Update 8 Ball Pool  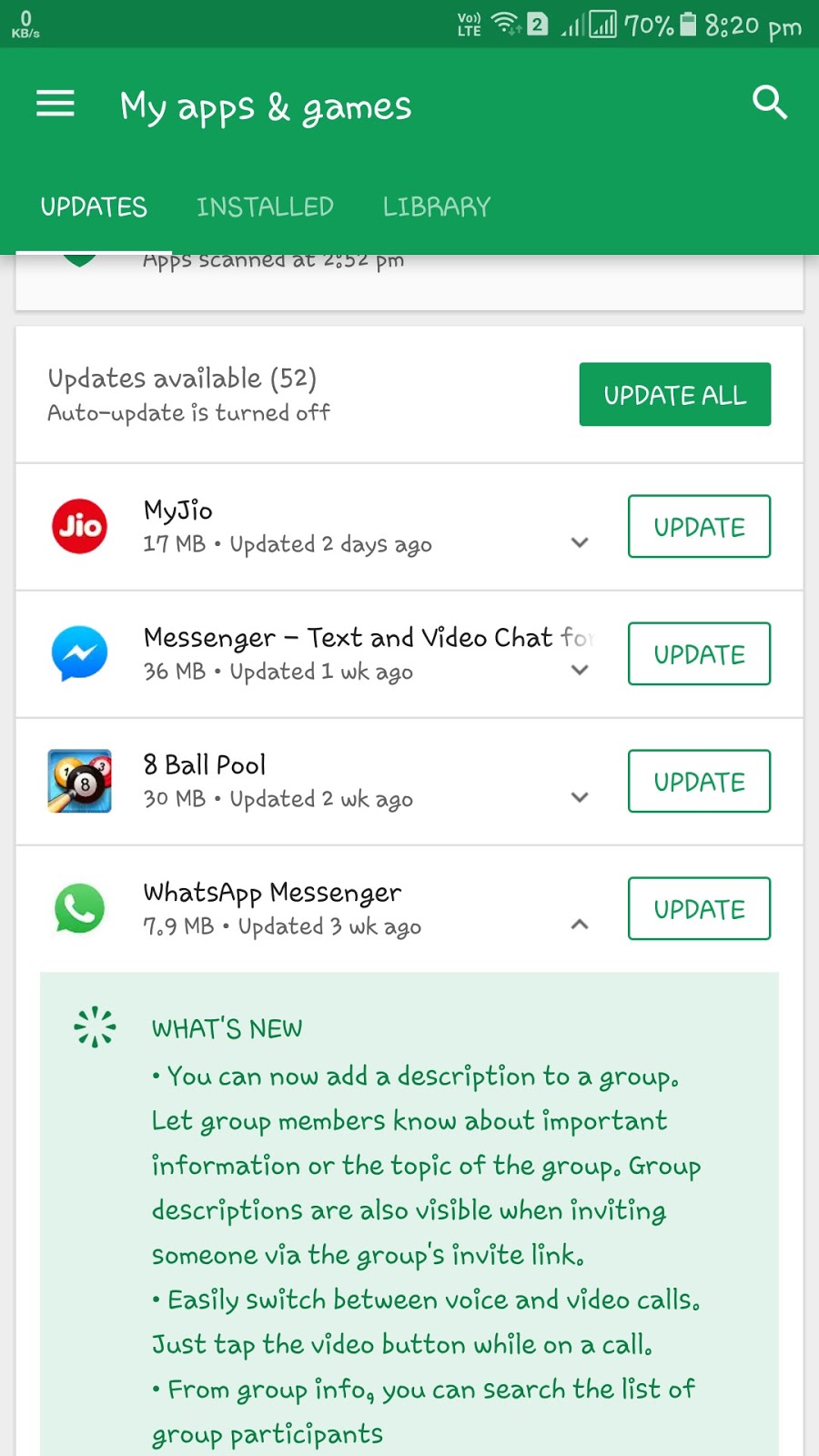pyautogui.click(x=699, y=782)
